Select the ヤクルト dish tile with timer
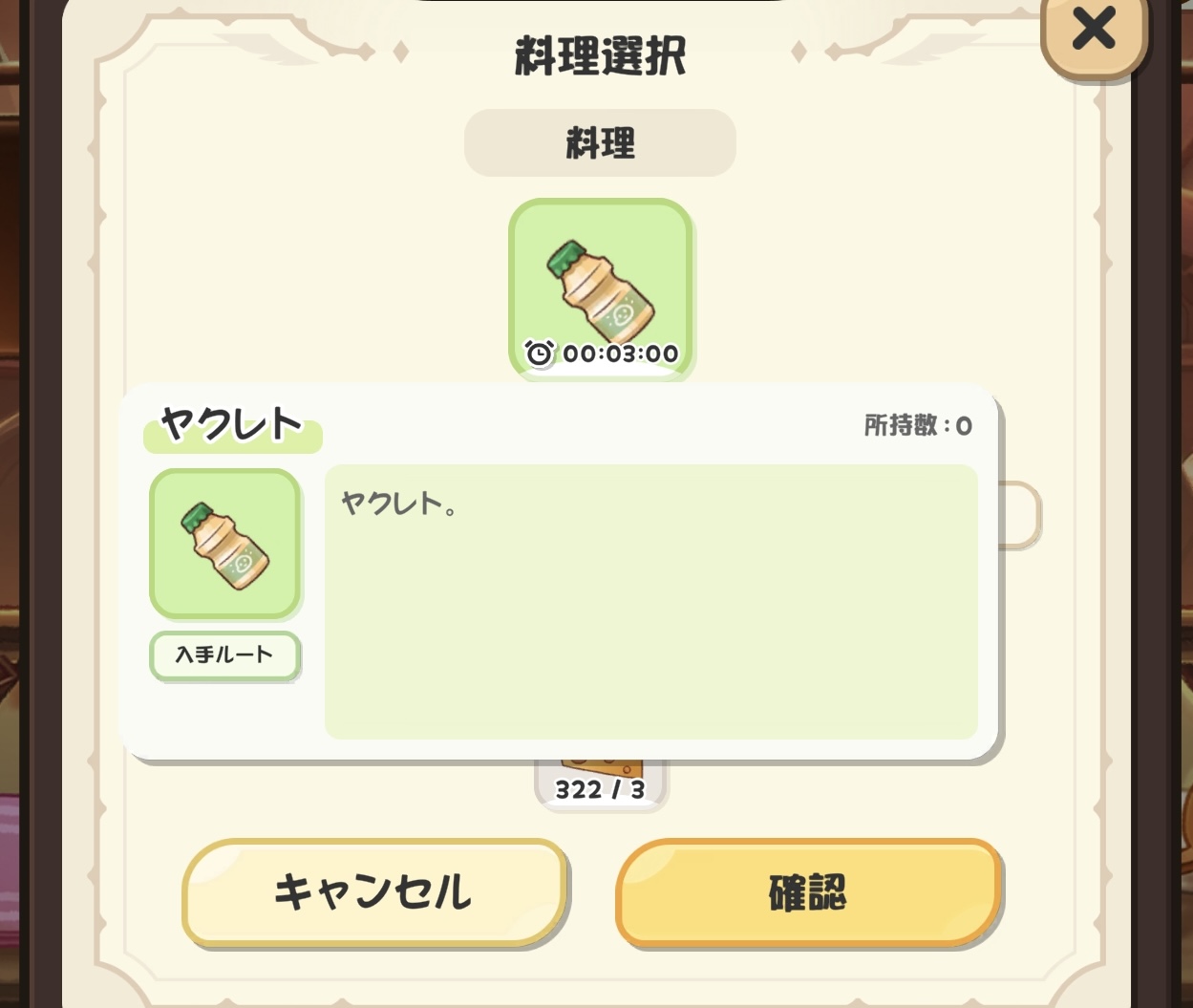This screenshot has height=1008, width=1193. tap(601, 289)
